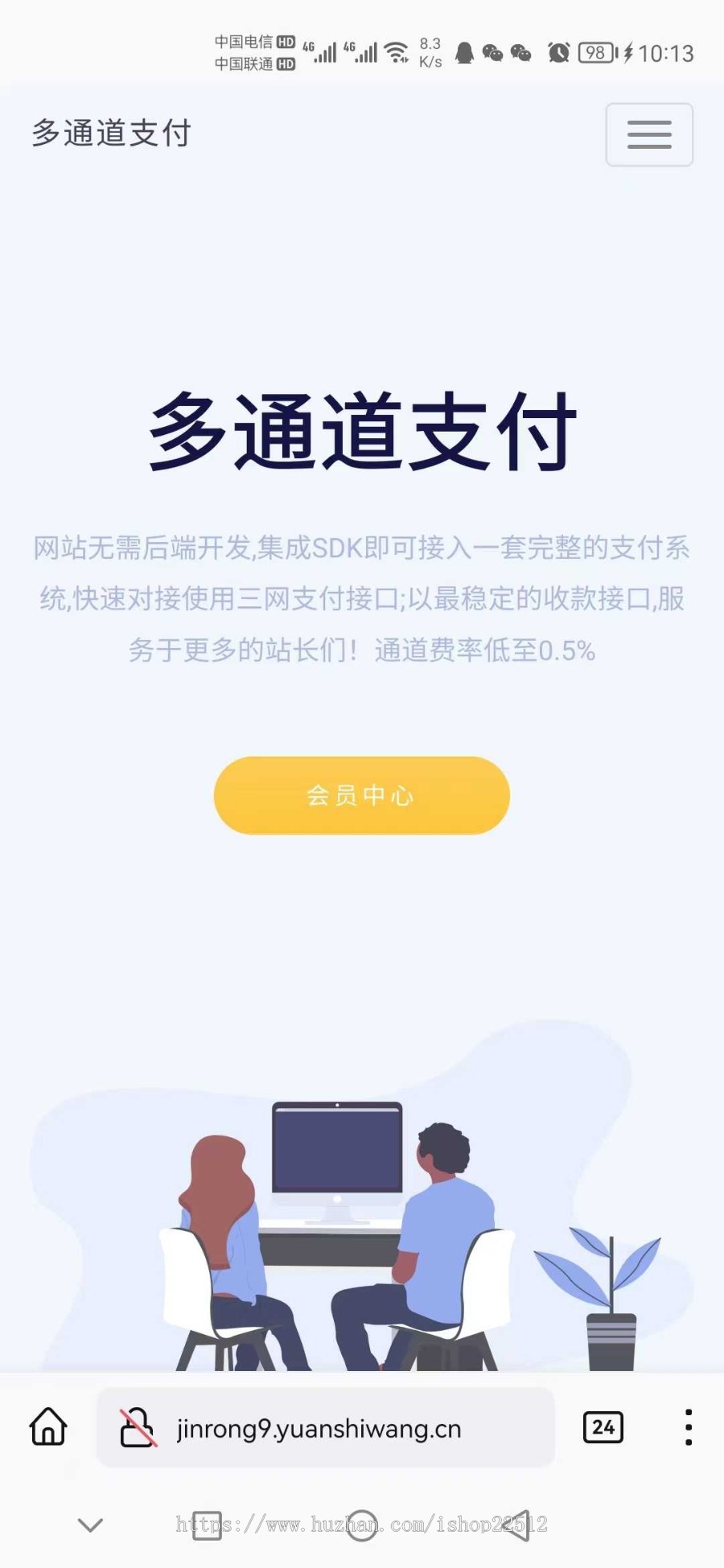The height and width of the screenshot is (1568, 724).
Task: Go to the browser home page
Action: coord(48,1427)
